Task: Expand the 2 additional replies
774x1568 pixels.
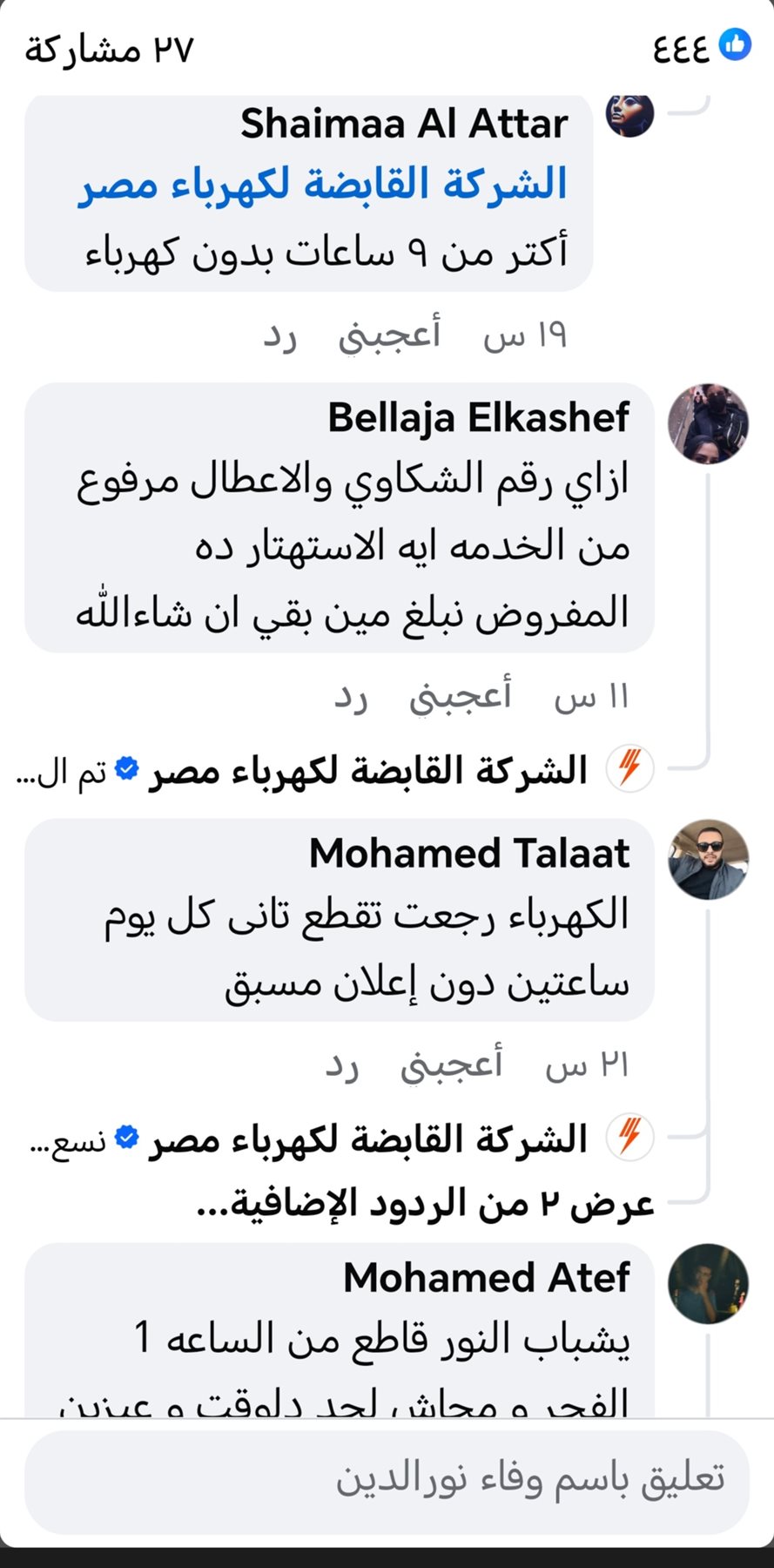Action: pyautogui.click(x=426, y=1204)
